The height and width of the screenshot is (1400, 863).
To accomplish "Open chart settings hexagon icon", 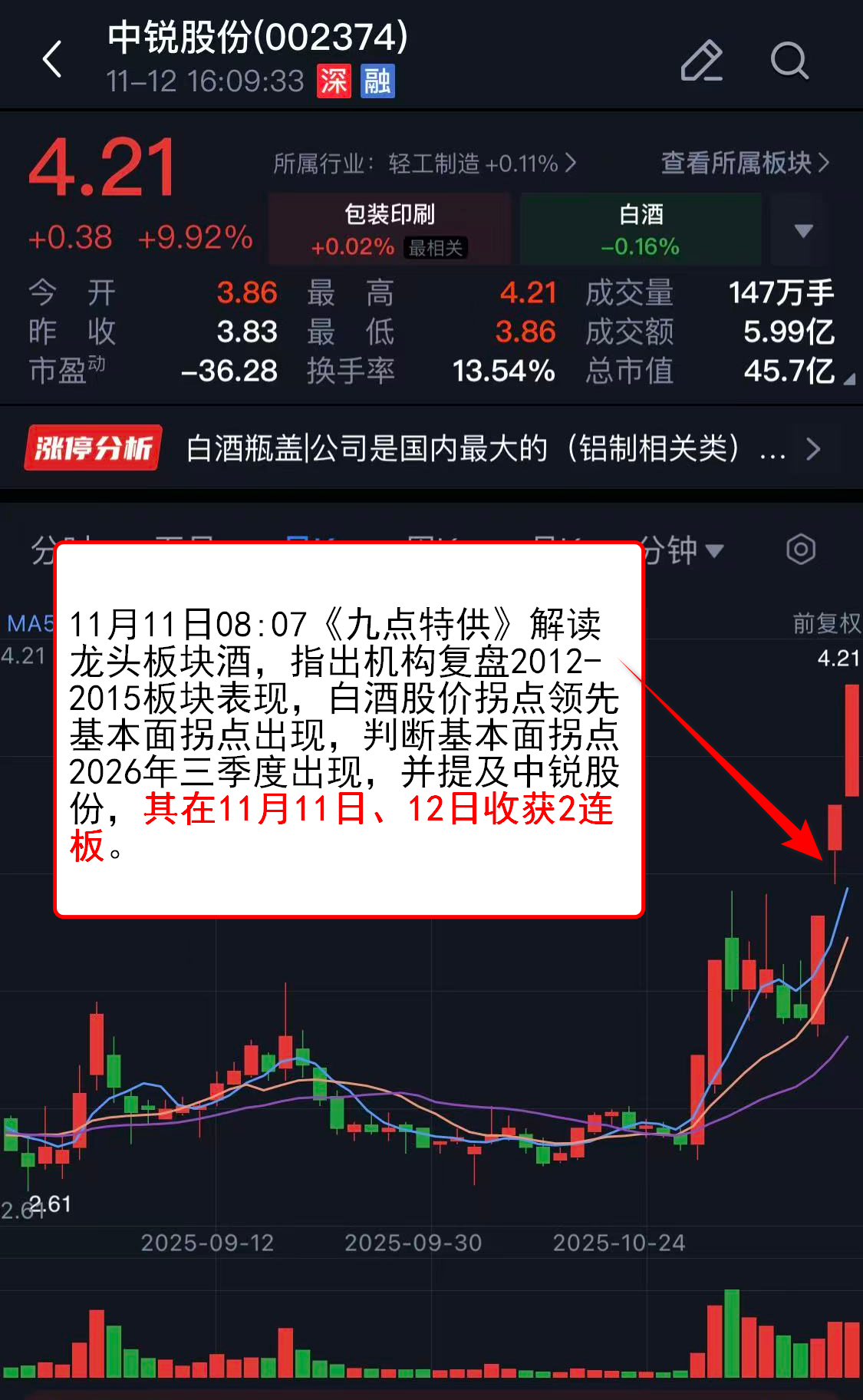I will tap(800, 550).
